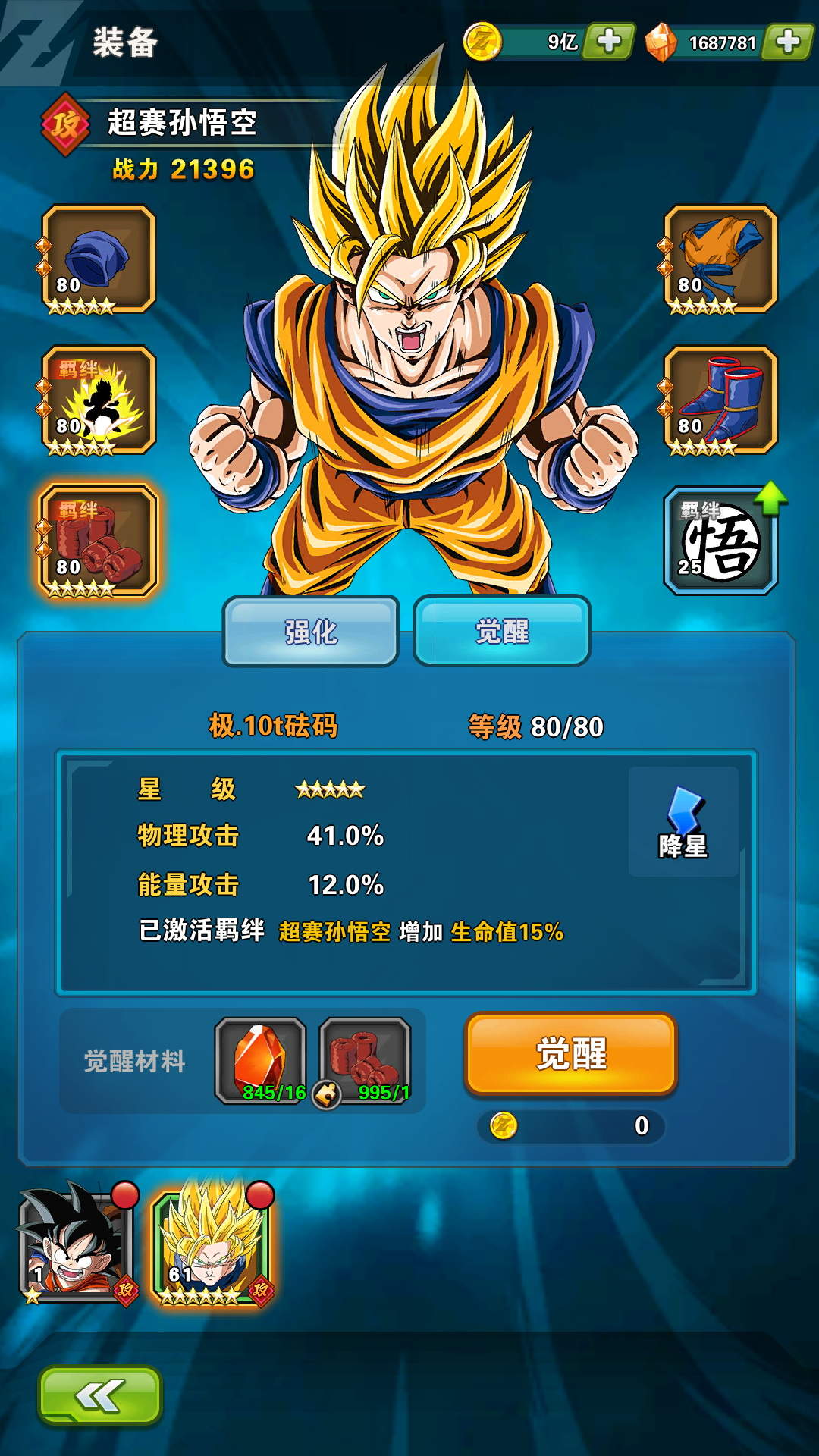Tap the plus button beside the gem count

pos(789,41)
